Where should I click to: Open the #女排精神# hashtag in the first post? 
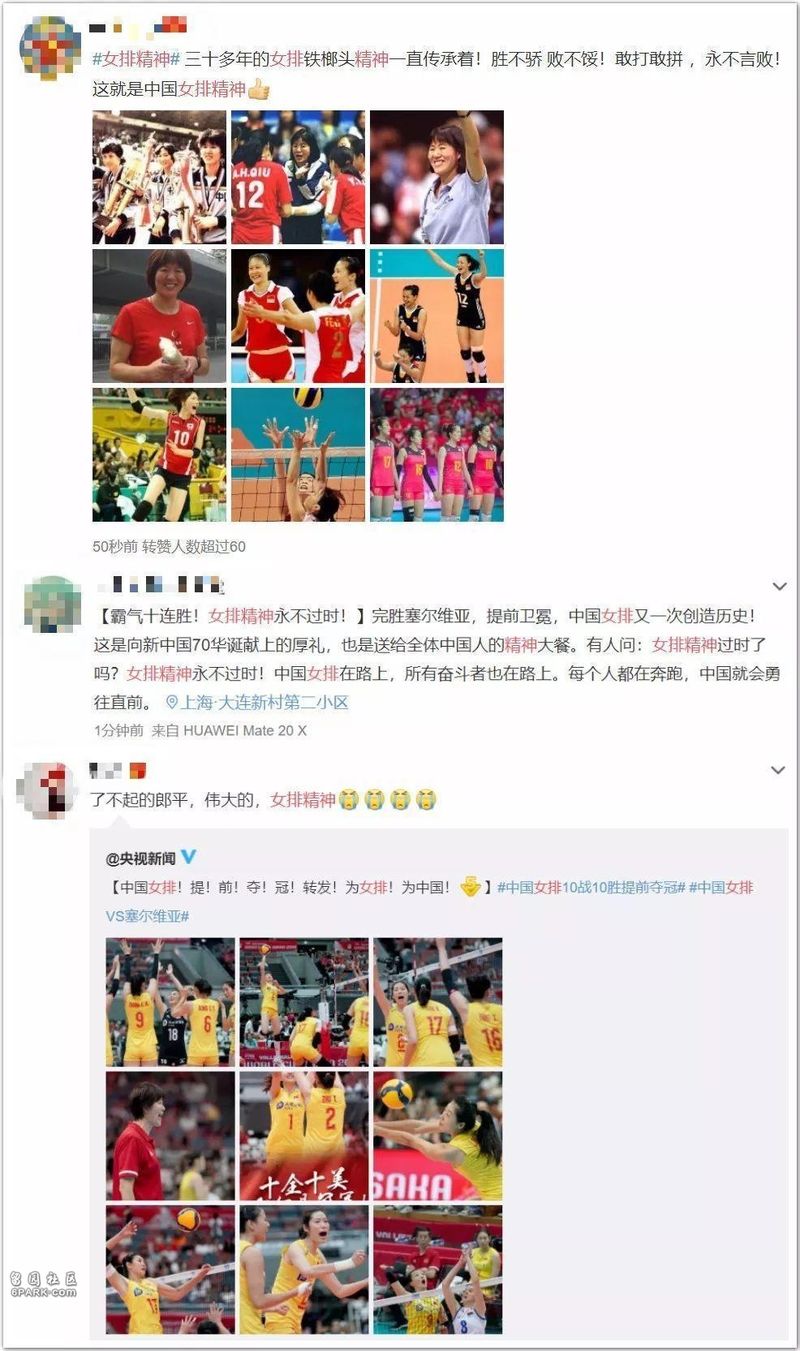click(x=135, y=58)
